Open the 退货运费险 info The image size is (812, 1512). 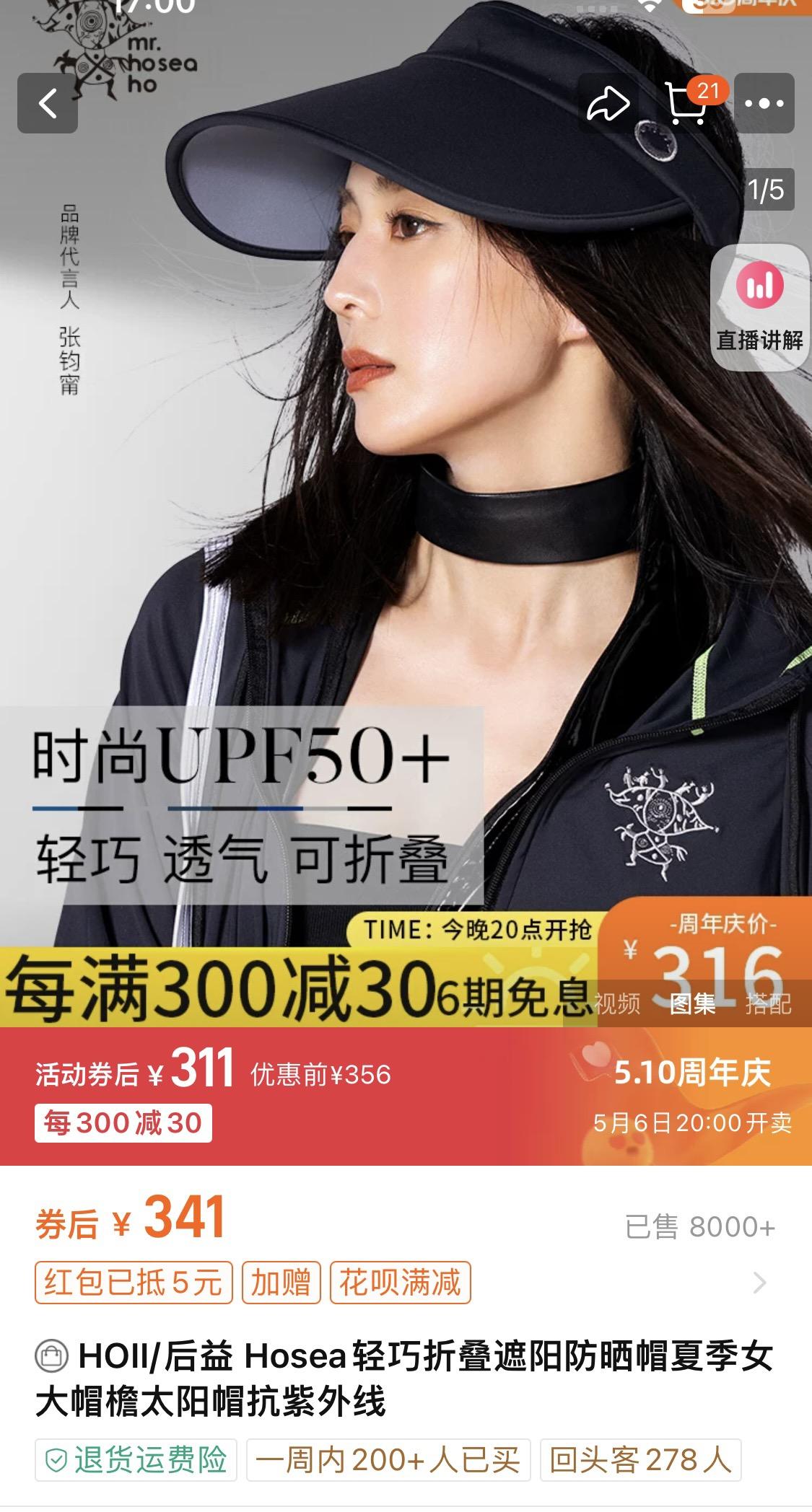tap(136, 1461)
